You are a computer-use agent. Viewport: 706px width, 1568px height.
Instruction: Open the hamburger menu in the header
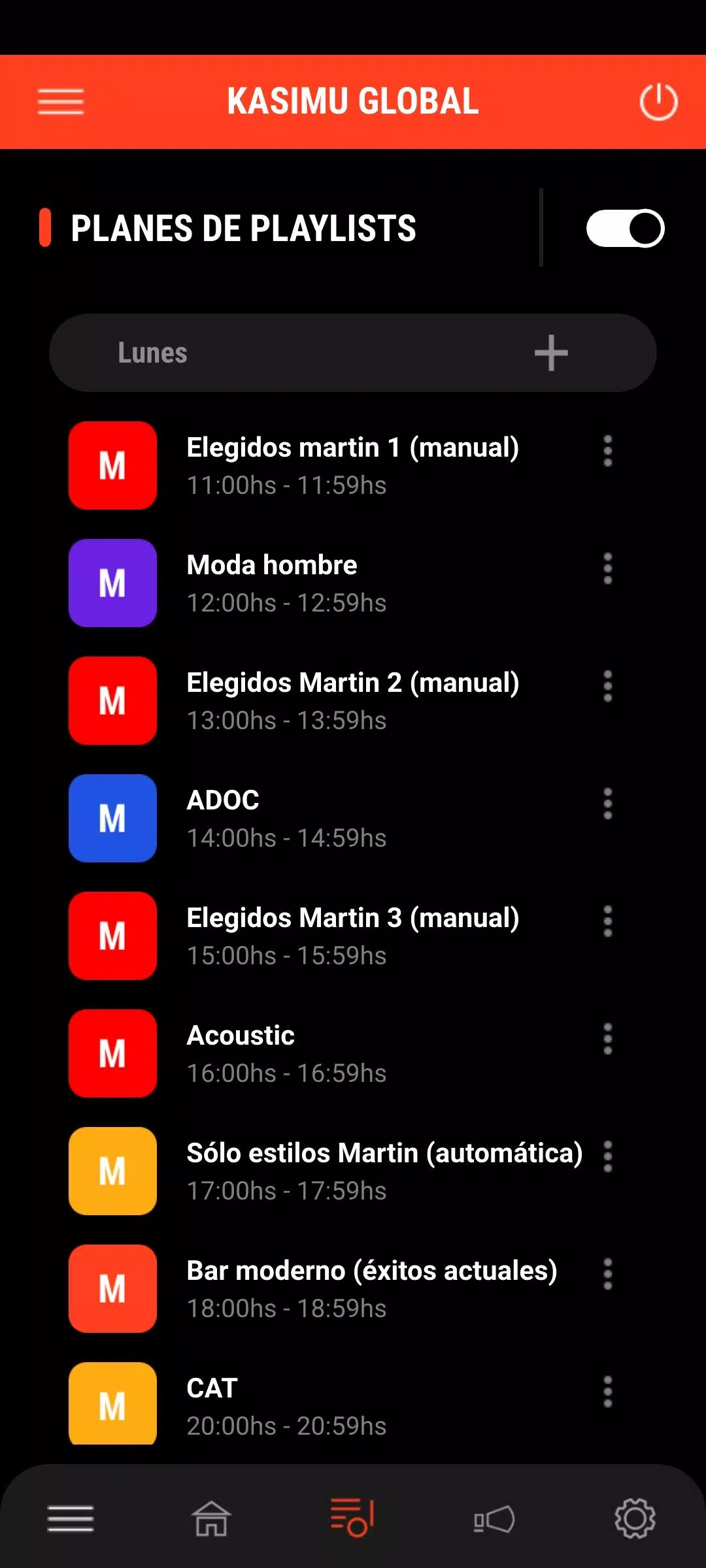(61, 102)
